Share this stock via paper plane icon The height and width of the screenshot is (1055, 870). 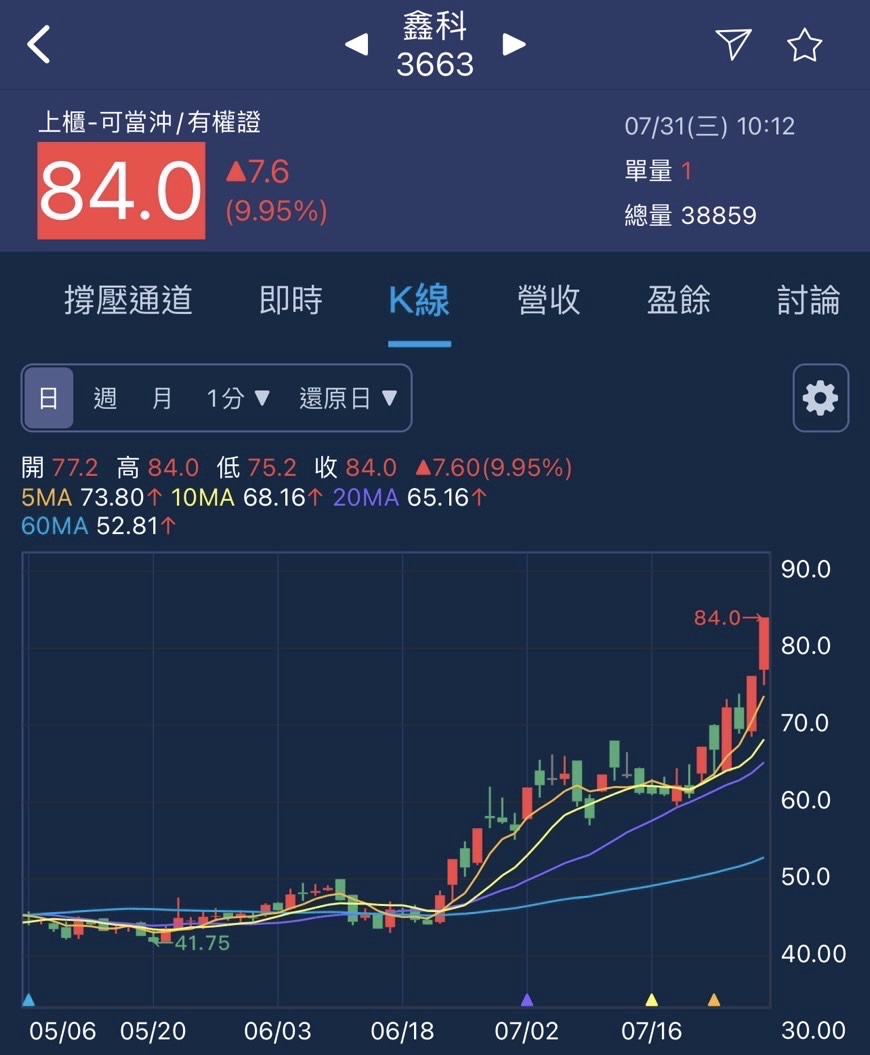pos(733,44)
